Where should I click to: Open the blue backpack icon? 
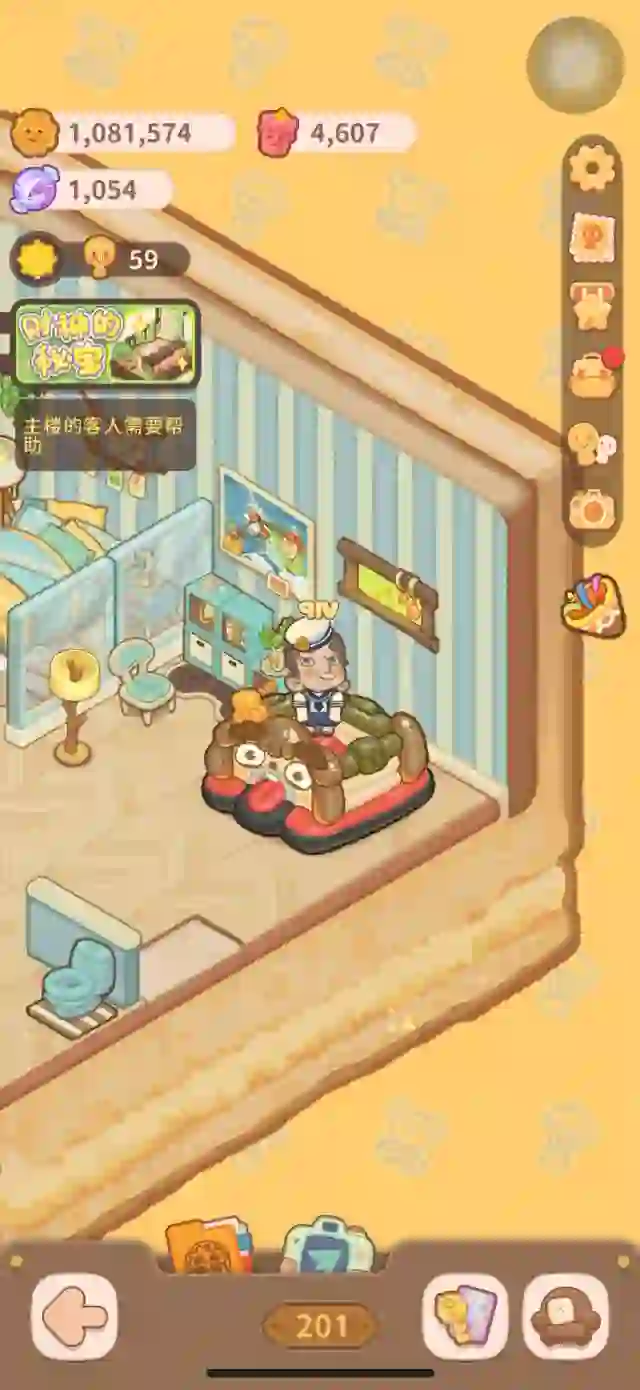[328, 1246]
